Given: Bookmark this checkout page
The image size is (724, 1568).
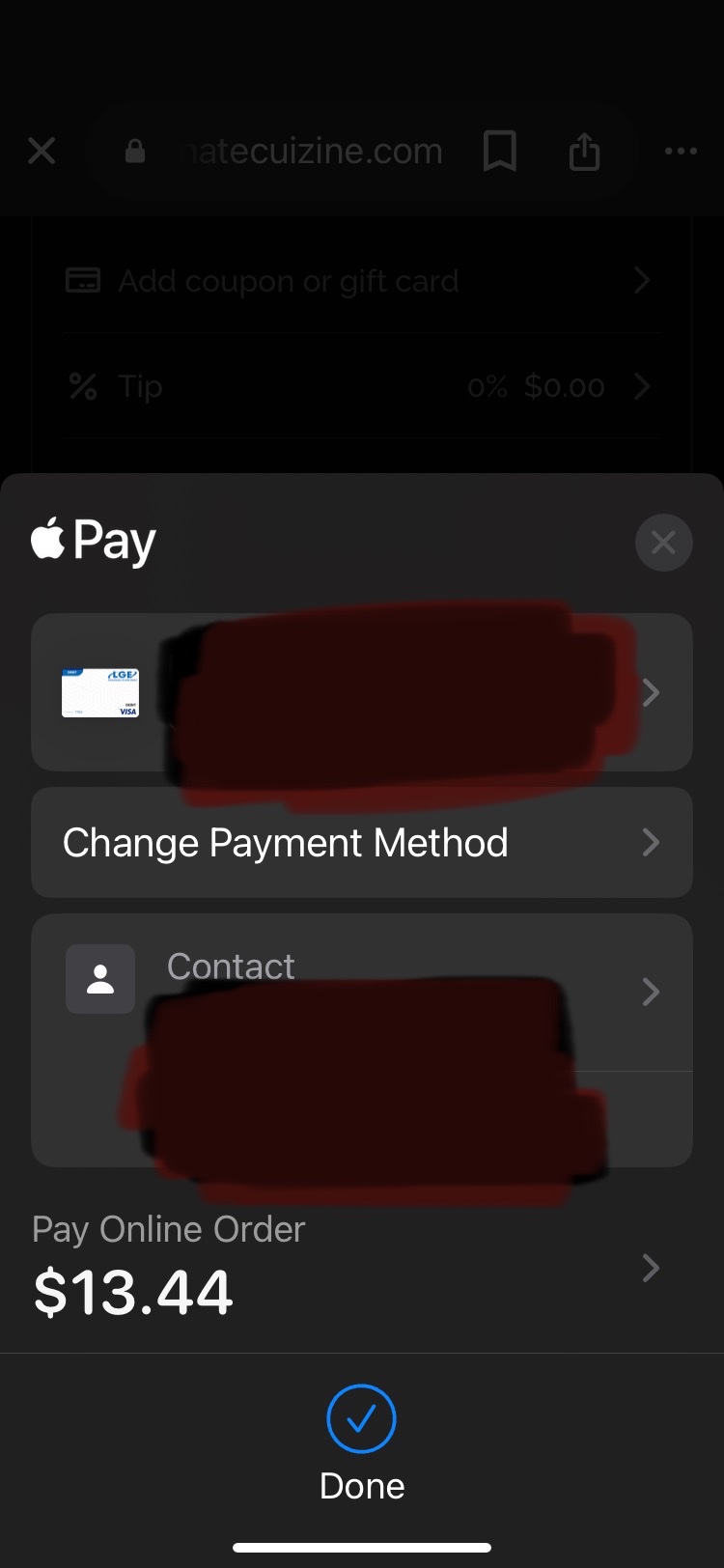Looking at the screenshot, I should pyautogui.click(x=499, y=152).
